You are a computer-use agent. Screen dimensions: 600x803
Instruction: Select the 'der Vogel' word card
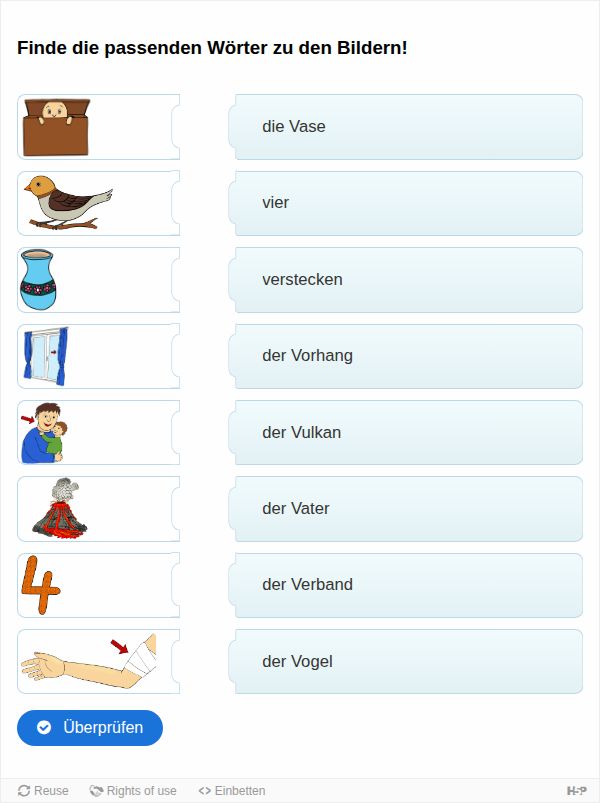click(x=406, y=662)
